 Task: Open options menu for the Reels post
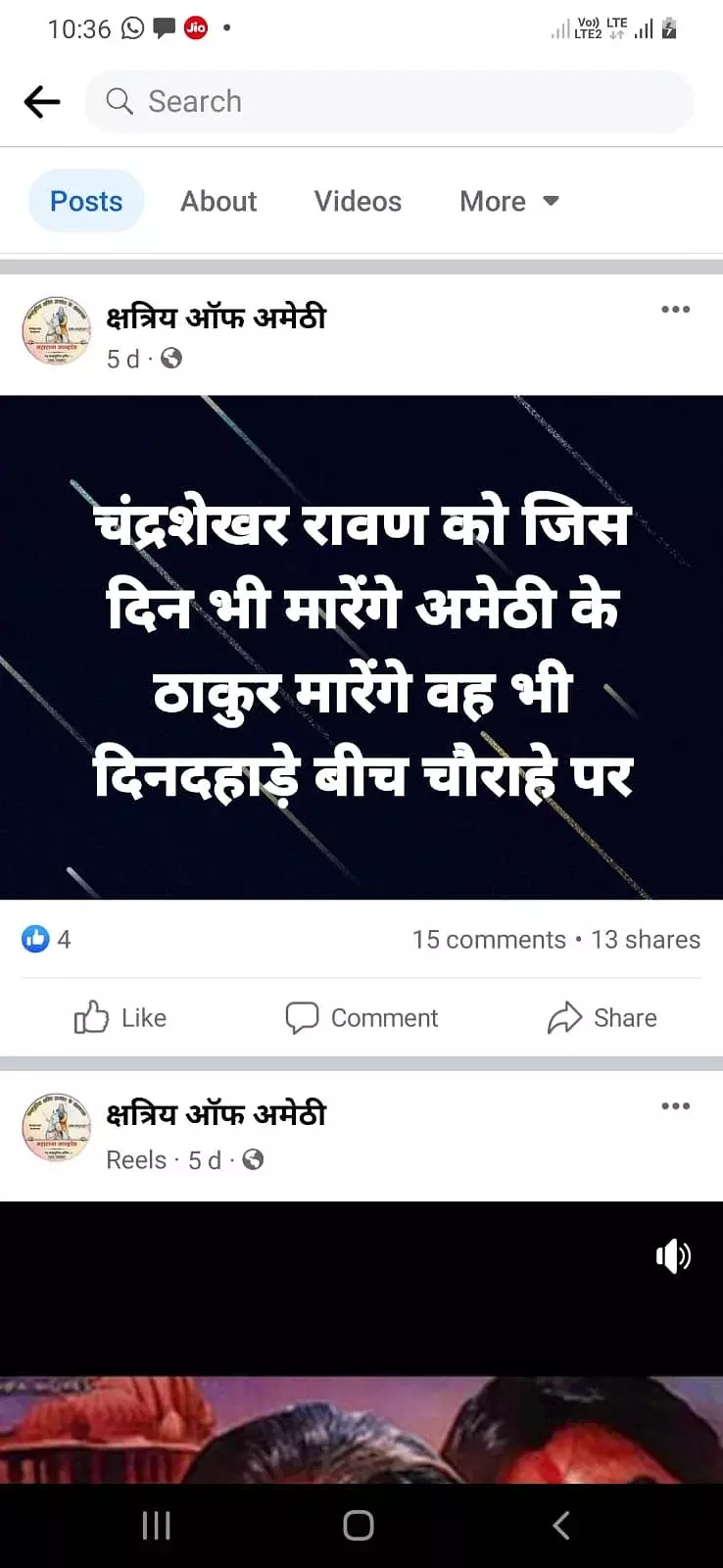pos(675,1106)
